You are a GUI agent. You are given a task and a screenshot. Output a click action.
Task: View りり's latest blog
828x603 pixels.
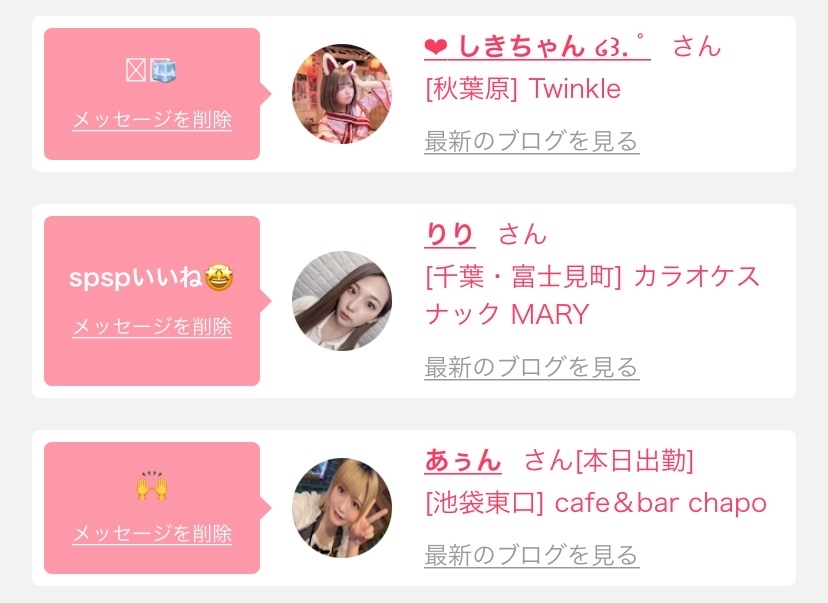[531, 367]
